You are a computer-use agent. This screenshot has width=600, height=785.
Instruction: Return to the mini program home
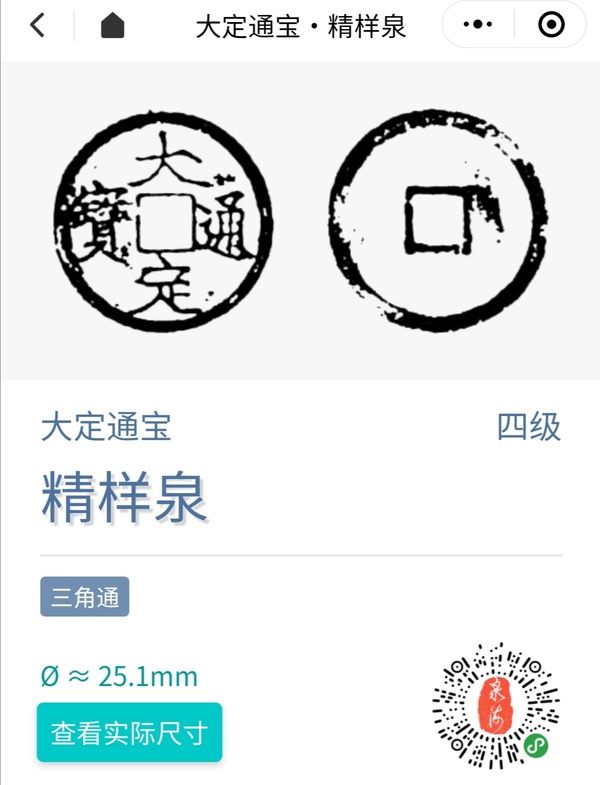coord(112,26)
